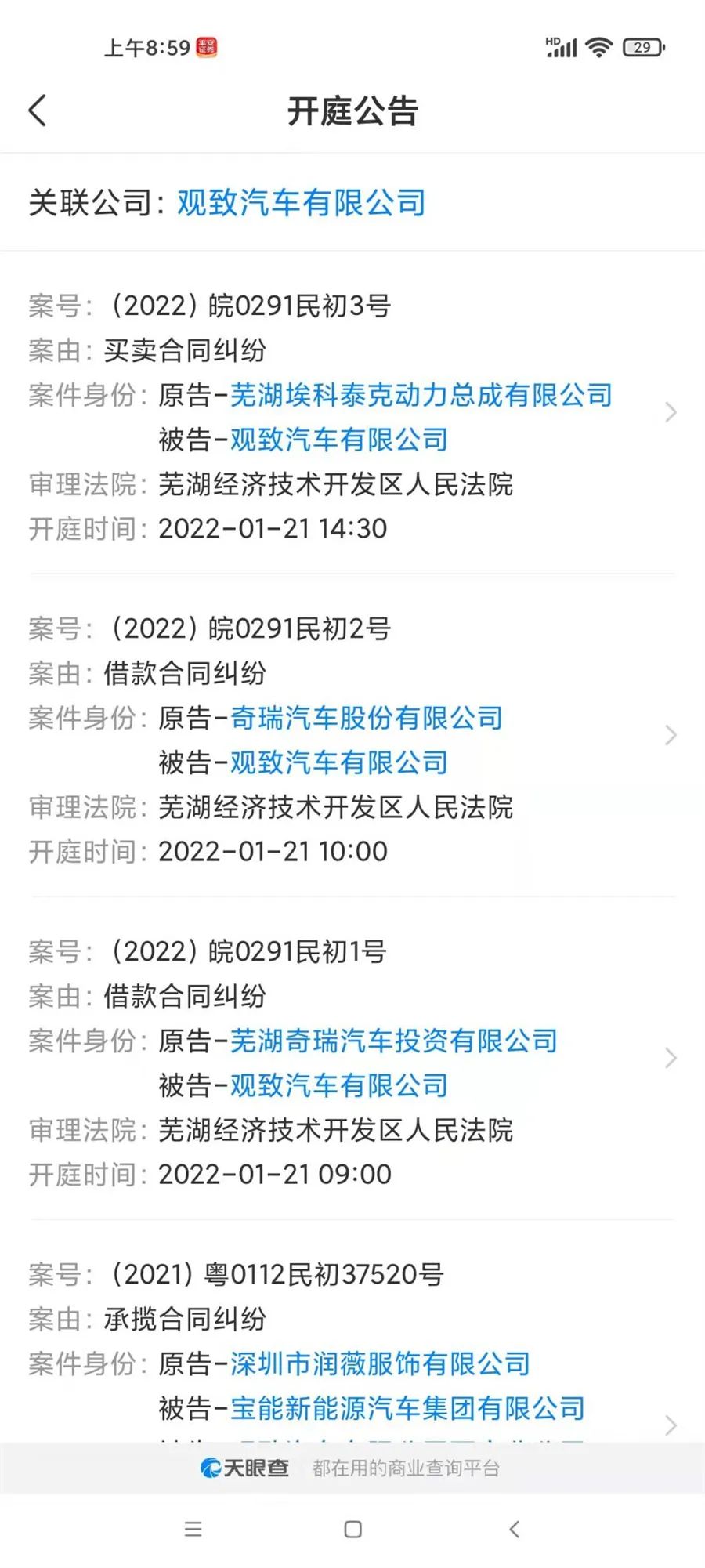Open plaintiff 奇瑞汽车股份有限公司
Screen dimensions: 705x1568
[x=366, y=718]
